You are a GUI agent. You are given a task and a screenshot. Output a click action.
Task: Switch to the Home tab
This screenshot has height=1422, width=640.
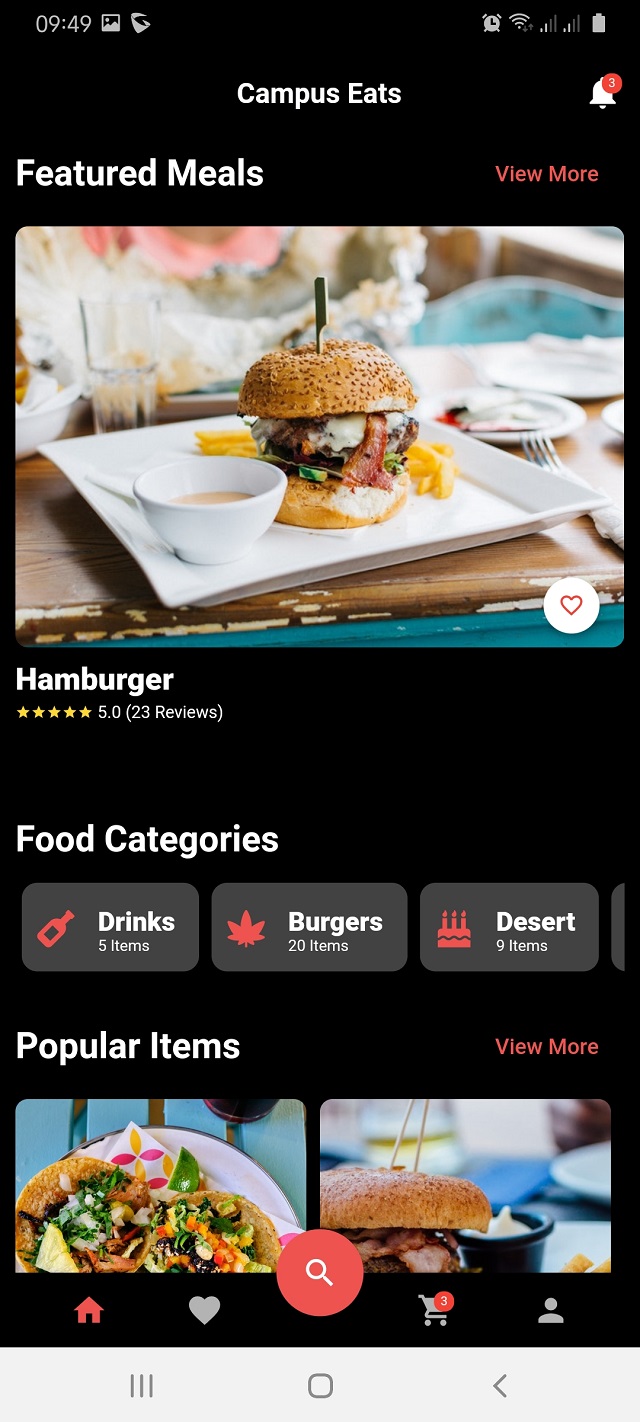point(89,1310)
